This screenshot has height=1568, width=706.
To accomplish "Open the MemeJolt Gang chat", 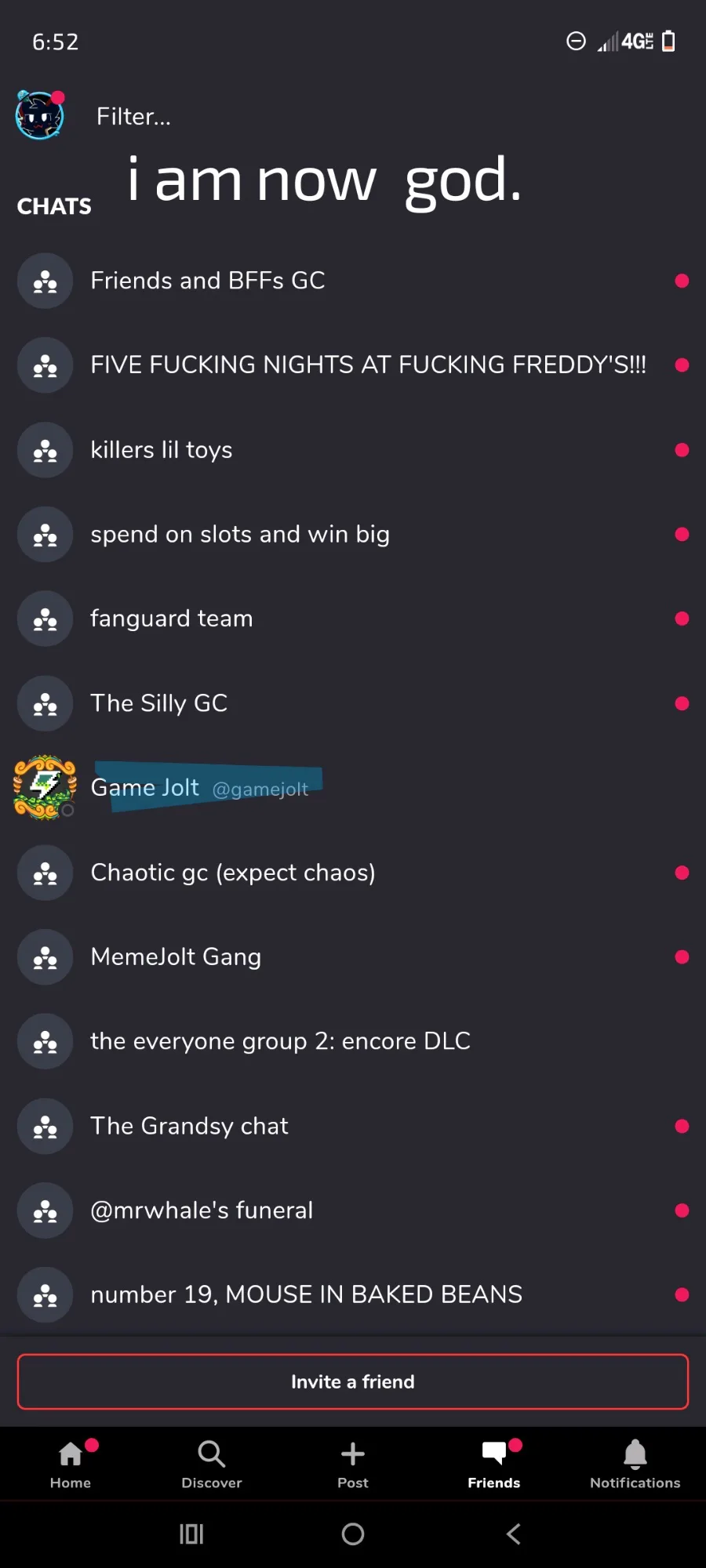I will coord(353,957).
